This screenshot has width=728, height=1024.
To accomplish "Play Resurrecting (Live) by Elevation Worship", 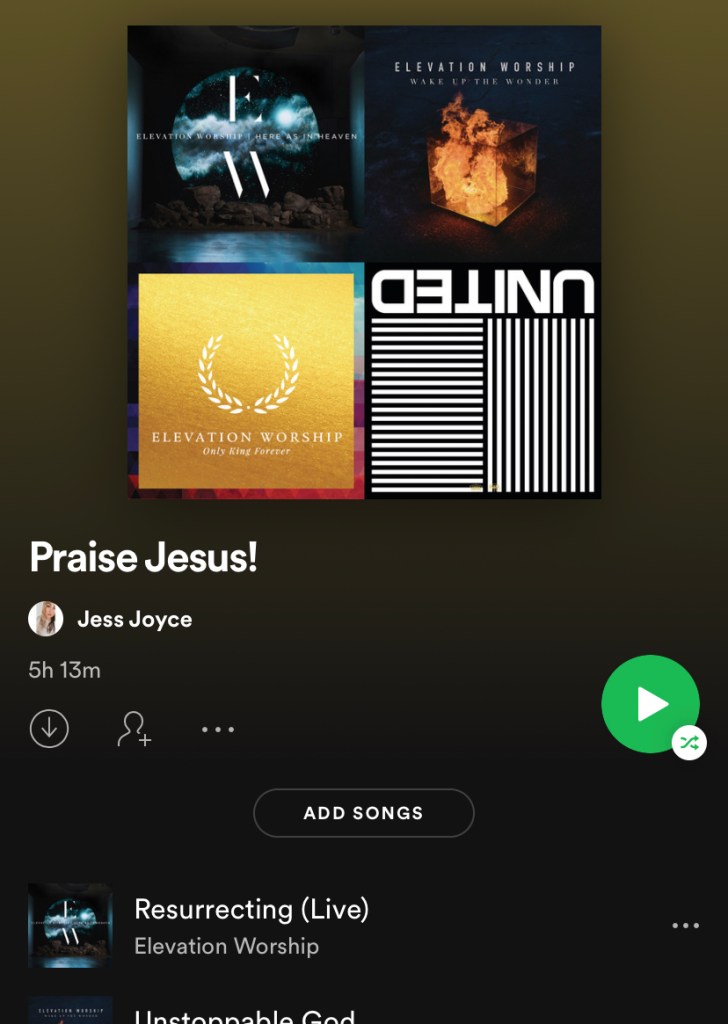I will pos(251,925).
